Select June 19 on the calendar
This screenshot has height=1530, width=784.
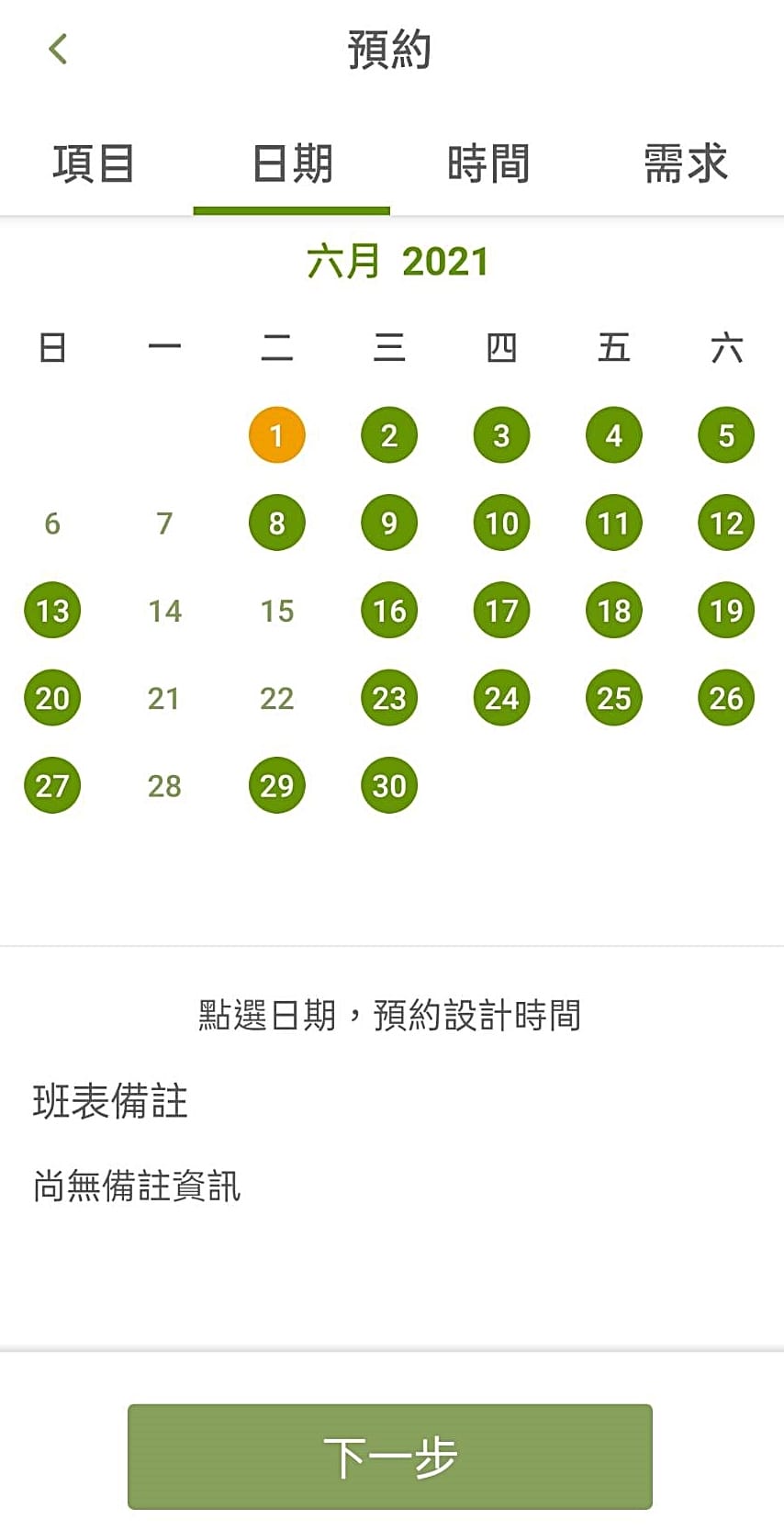pyautogui.click(x=725, y=610)
